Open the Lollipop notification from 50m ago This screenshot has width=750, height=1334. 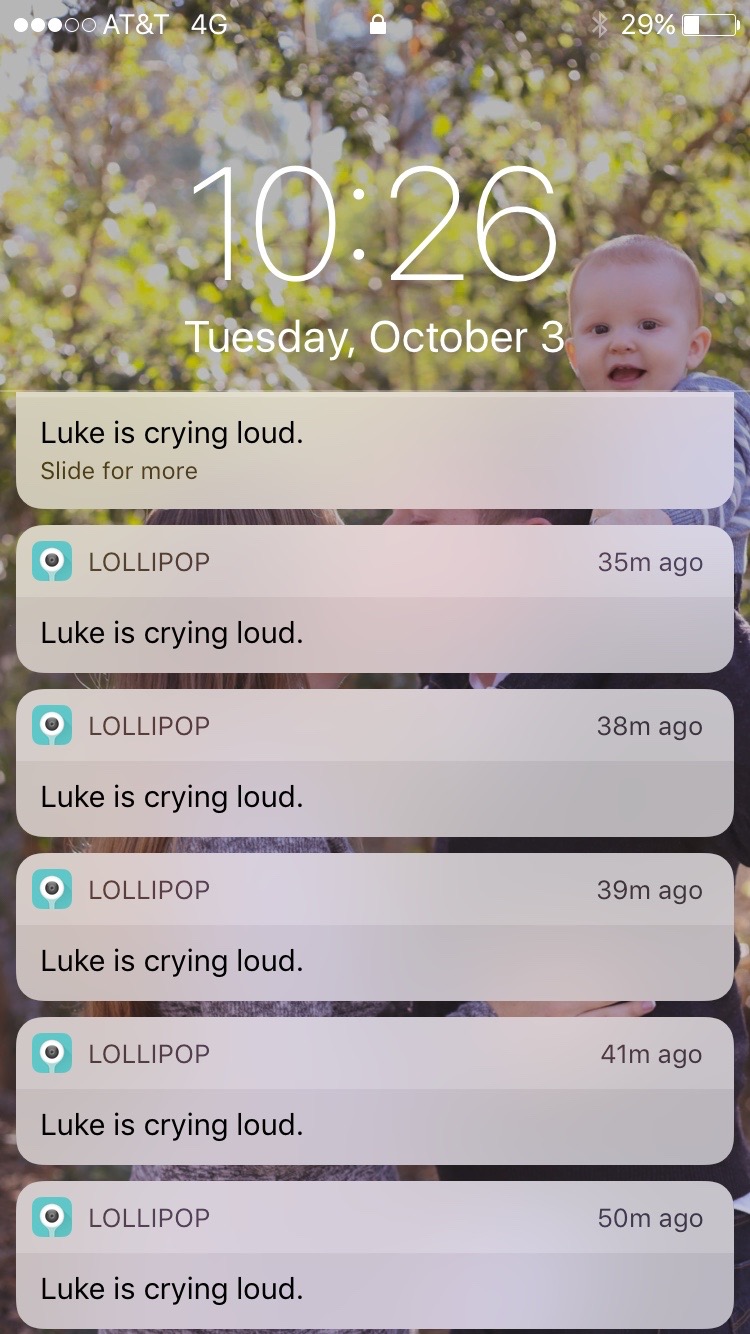pos(375,1255)
